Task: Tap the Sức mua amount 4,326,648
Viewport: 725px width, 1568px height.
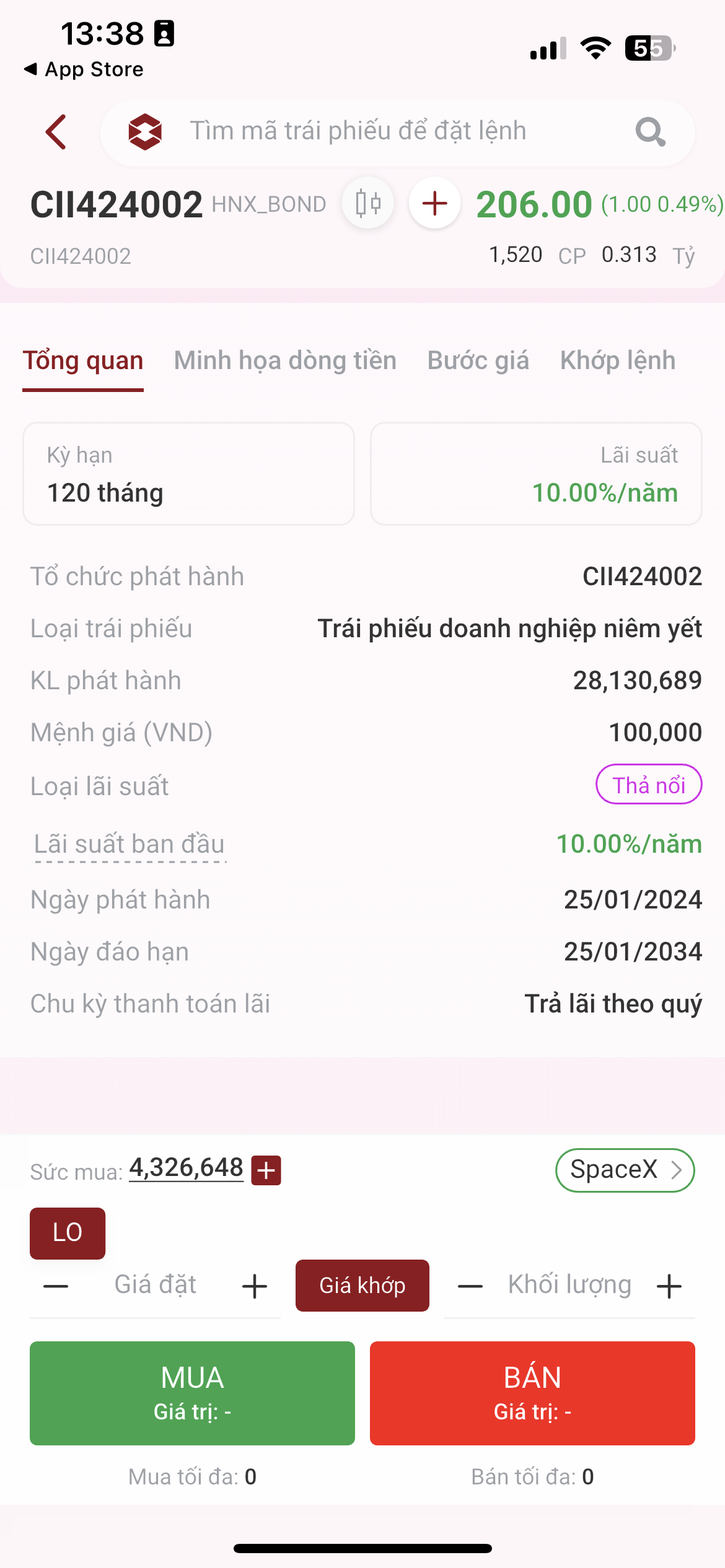Action: click(186, 1168)
